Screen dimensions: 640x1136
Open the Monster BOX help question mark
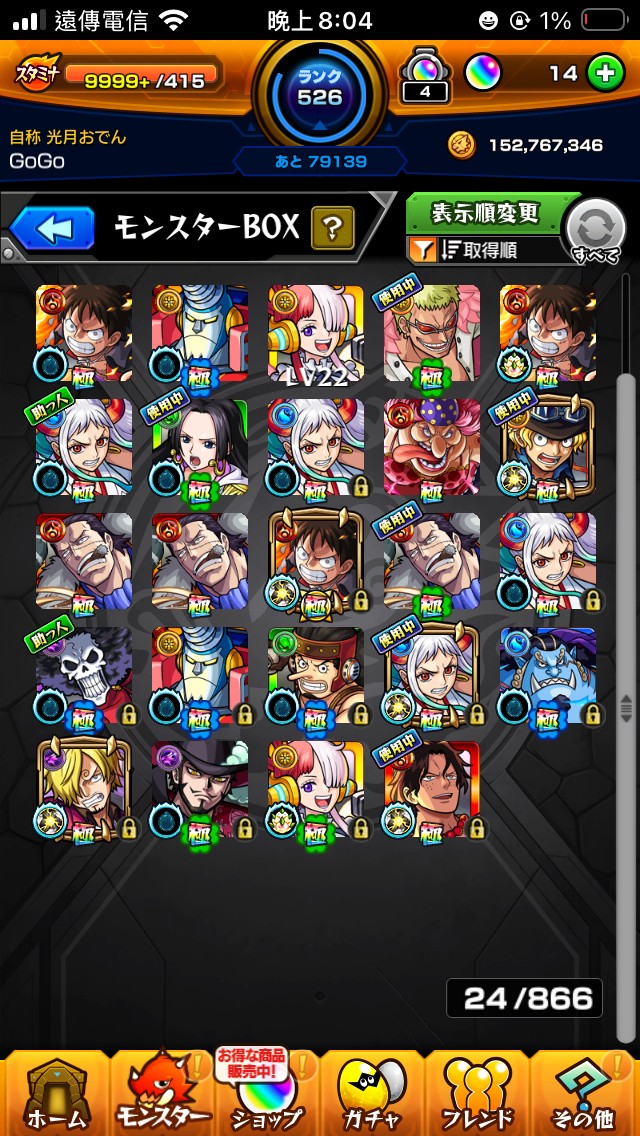[331, 229]
